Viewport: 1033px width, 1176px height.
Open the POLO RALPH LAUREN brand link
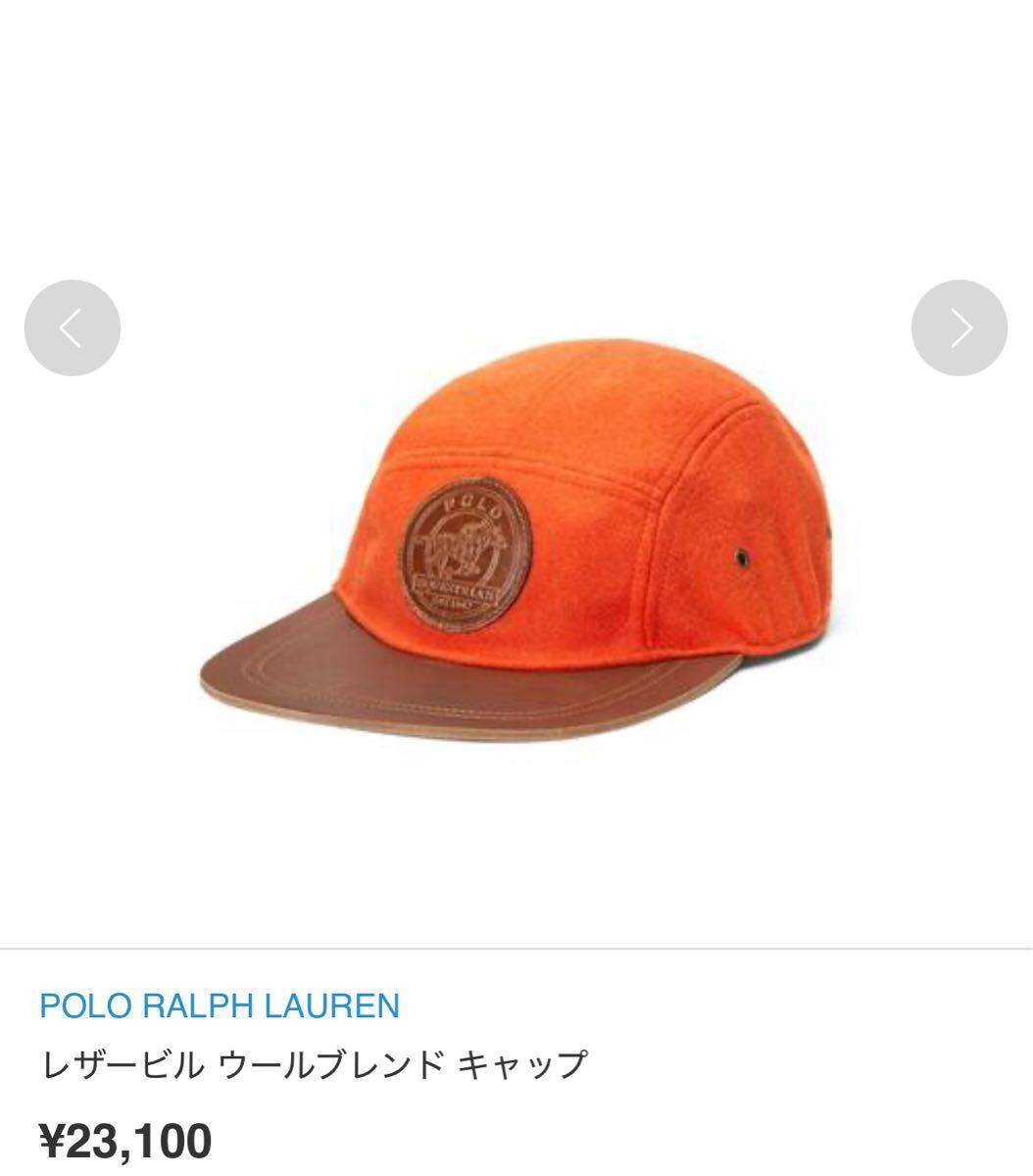point(220,1004)
